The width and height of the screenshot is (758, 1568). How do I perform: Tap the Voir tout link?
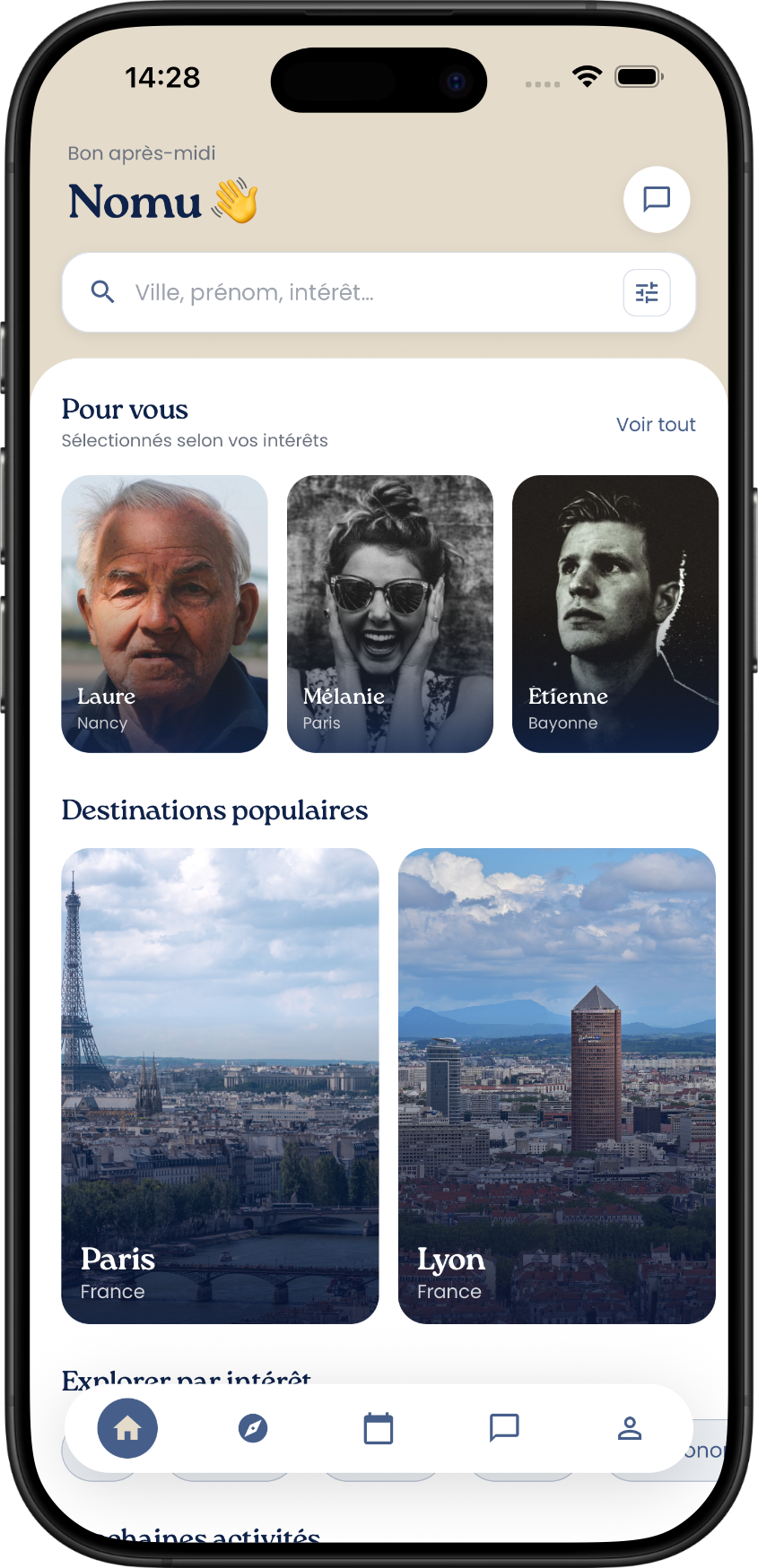(656, 425)
